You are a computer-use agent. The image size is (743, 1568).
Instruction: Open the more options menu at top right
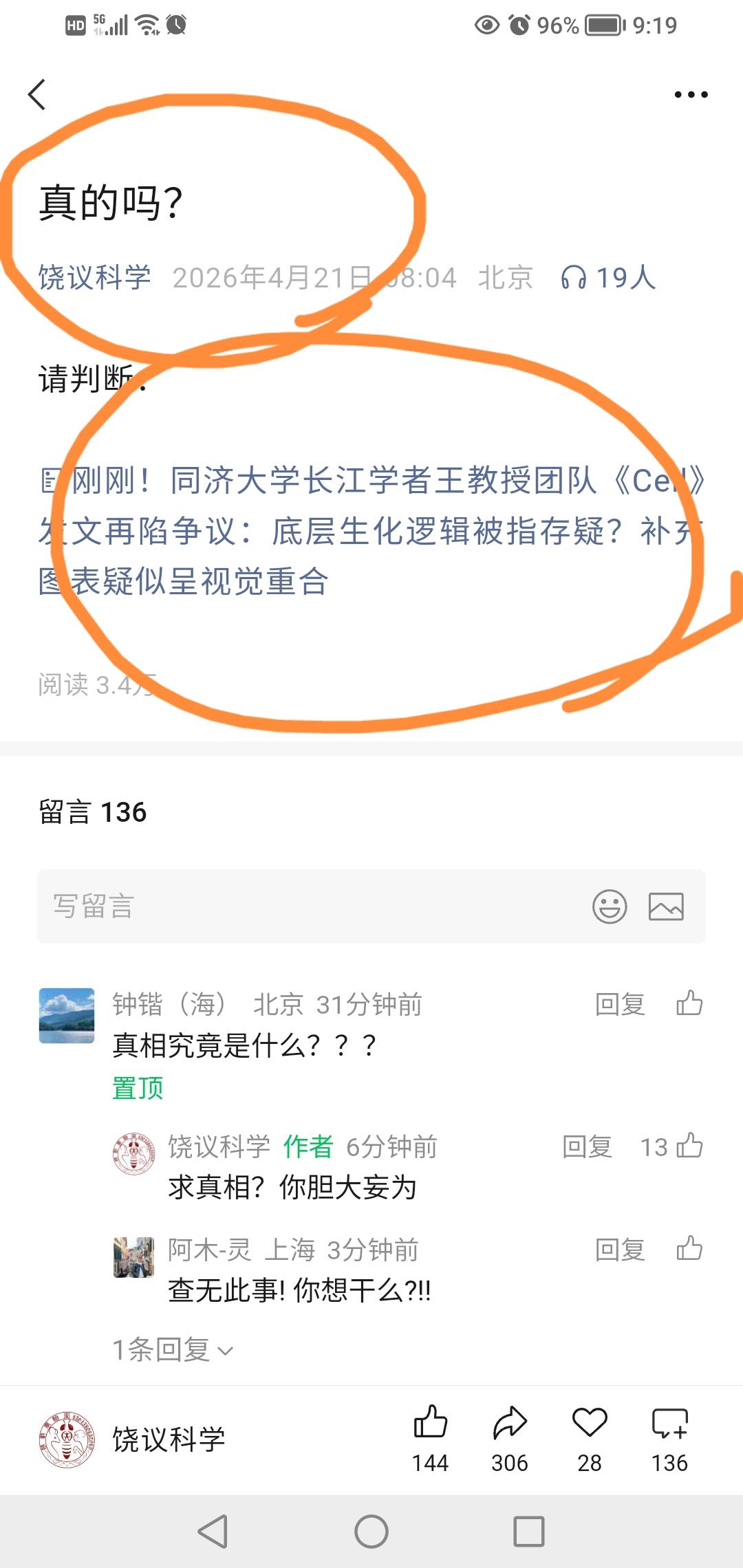pos(690,94)
